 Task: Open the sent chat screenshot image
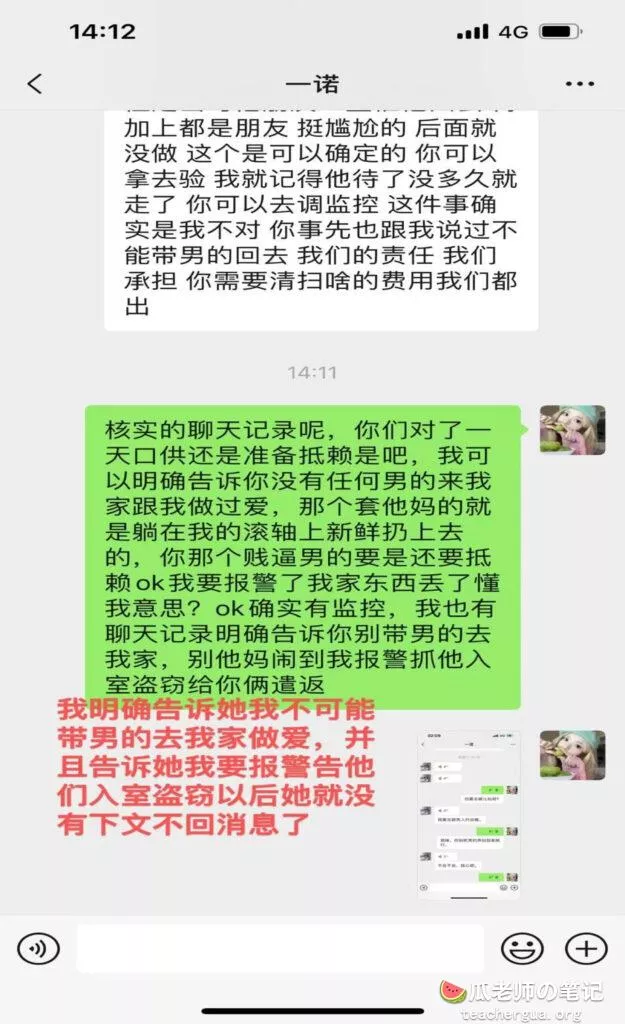[468, 813]
